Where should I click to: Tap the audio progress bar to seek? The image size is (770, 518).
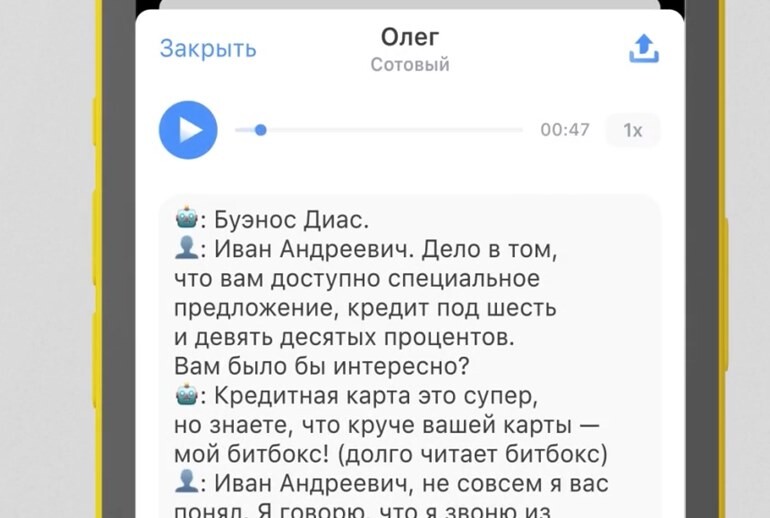point(380,130)
